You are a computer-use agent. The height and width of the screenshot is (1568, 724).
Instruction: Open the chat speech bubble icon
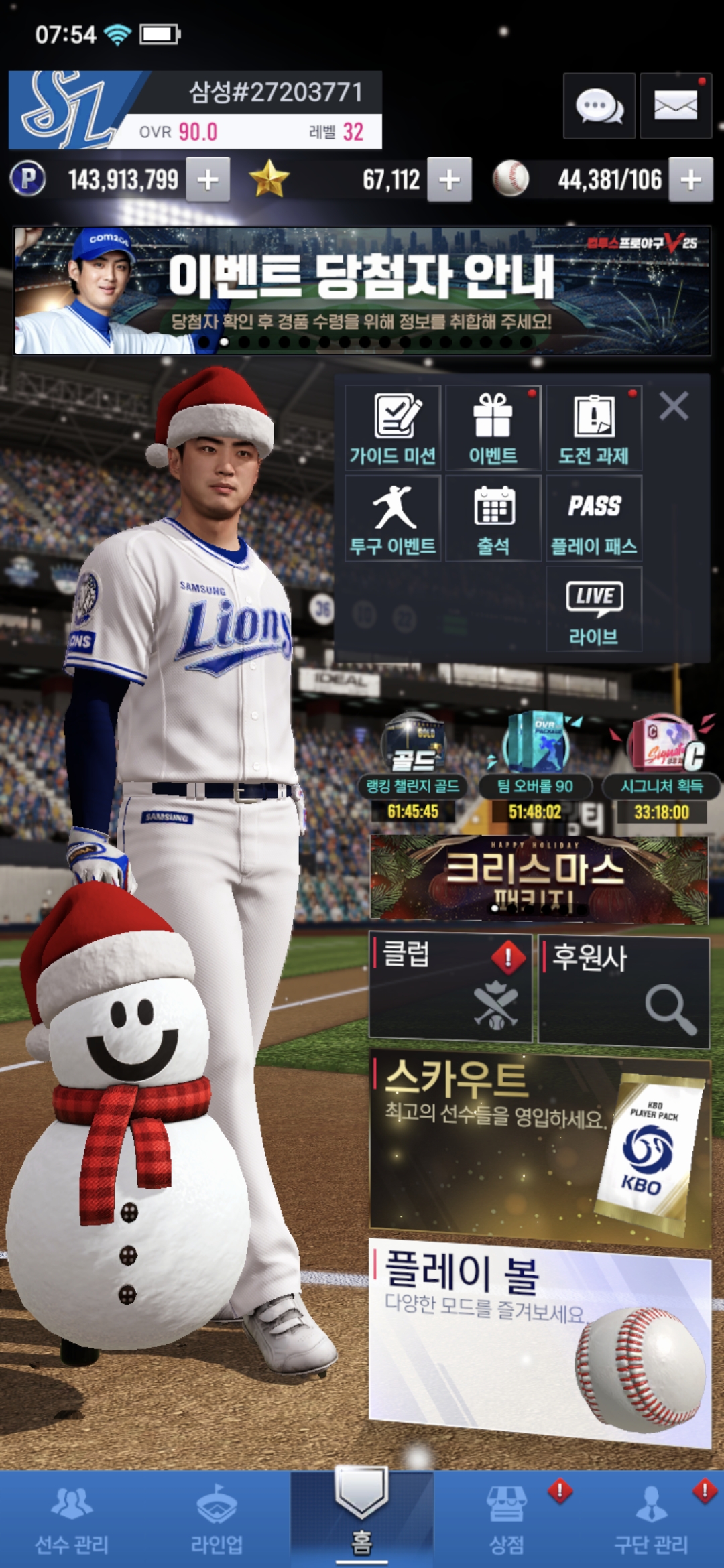[x=599, y=106]
